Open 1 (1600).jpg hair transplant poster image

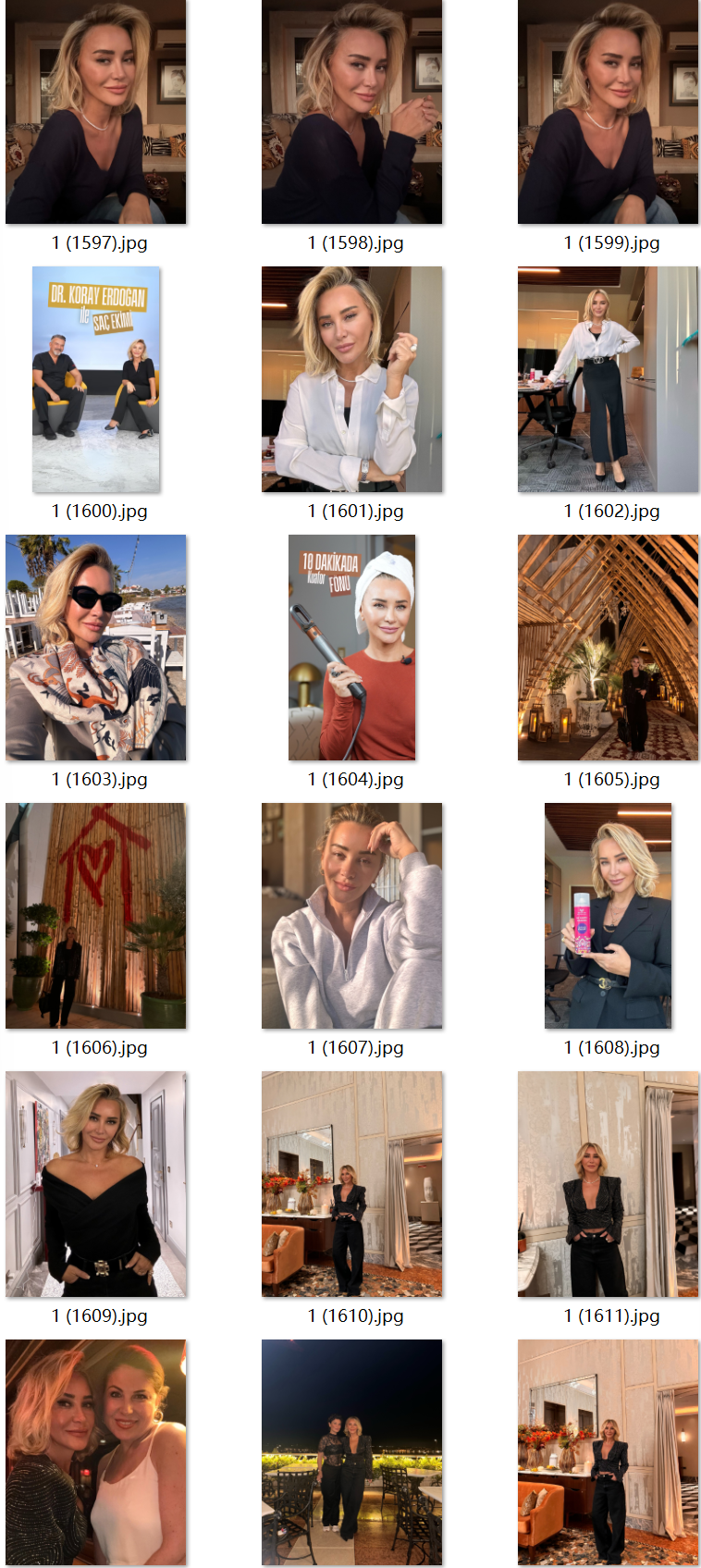coord(96,379)
